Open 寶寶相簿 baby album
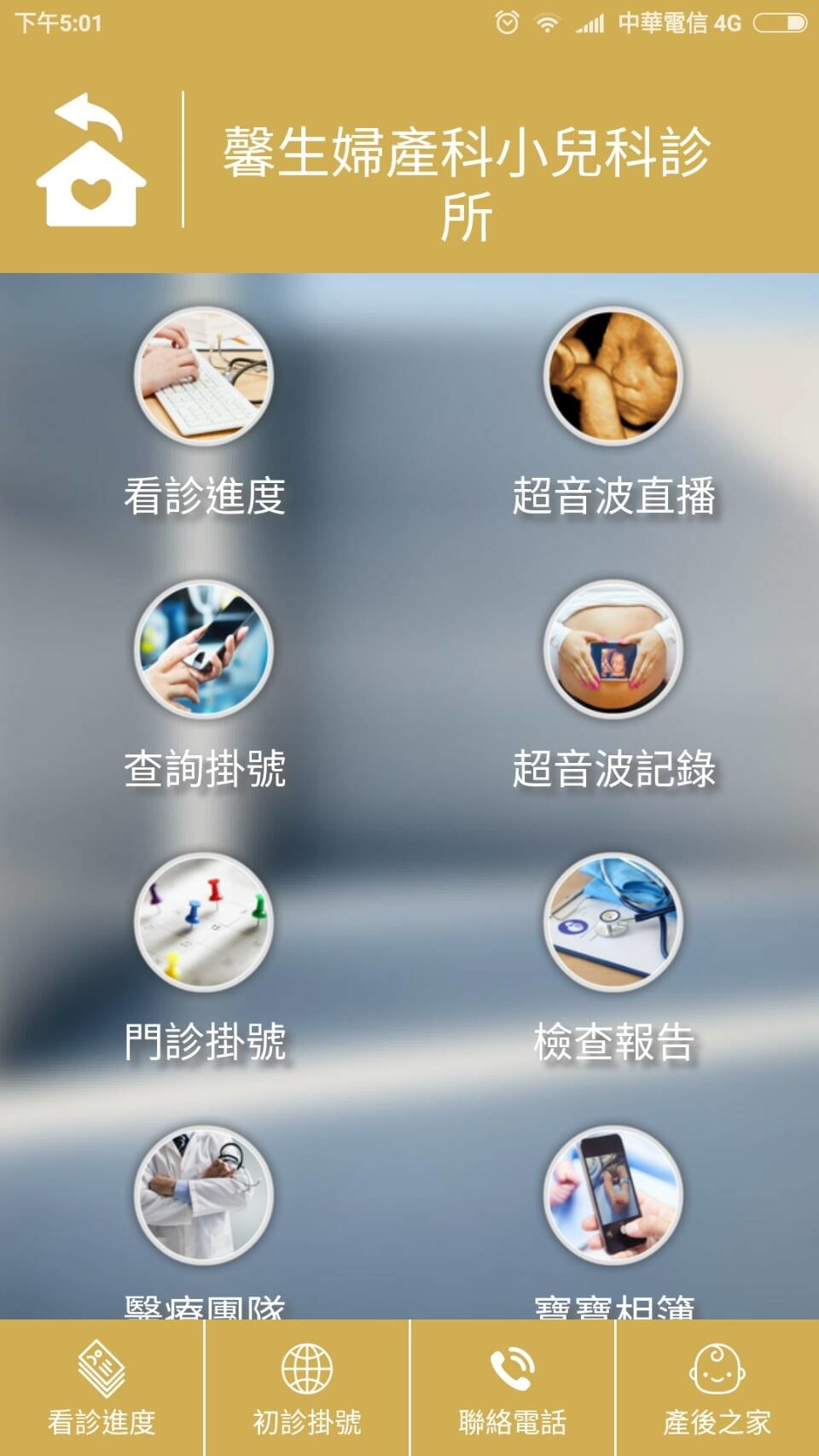This screenshot has height=1456, width=819. (613, 1195)
